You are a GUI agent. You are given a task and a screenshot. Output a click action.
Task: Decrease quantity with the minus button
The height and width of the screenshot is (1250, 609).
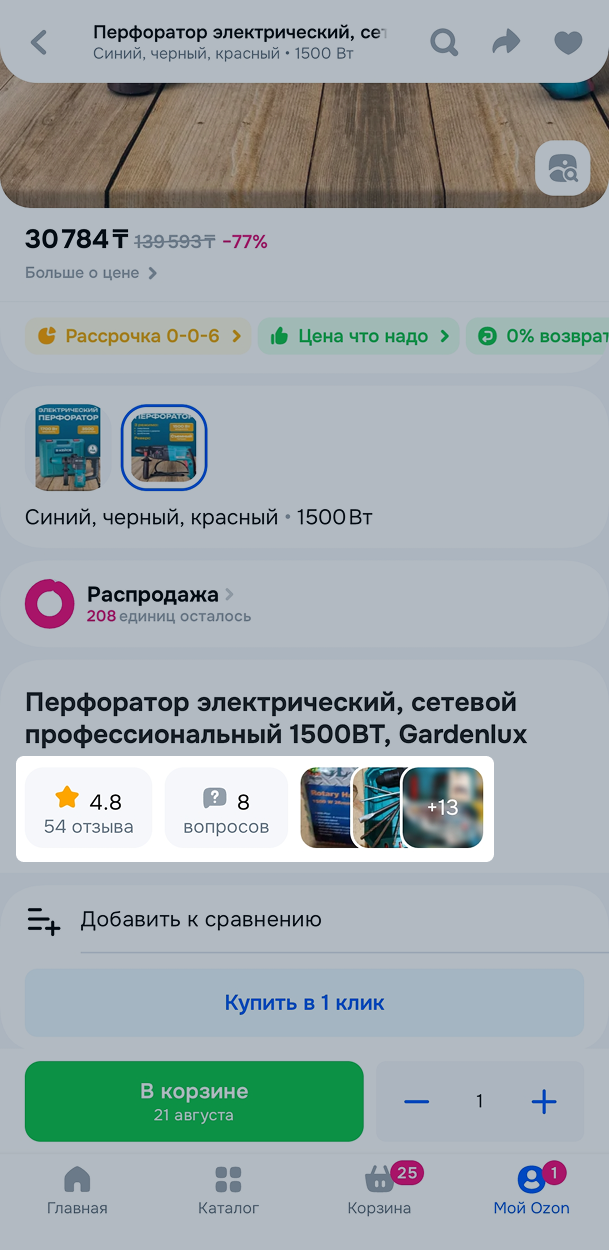click(x=417, y=1102)
